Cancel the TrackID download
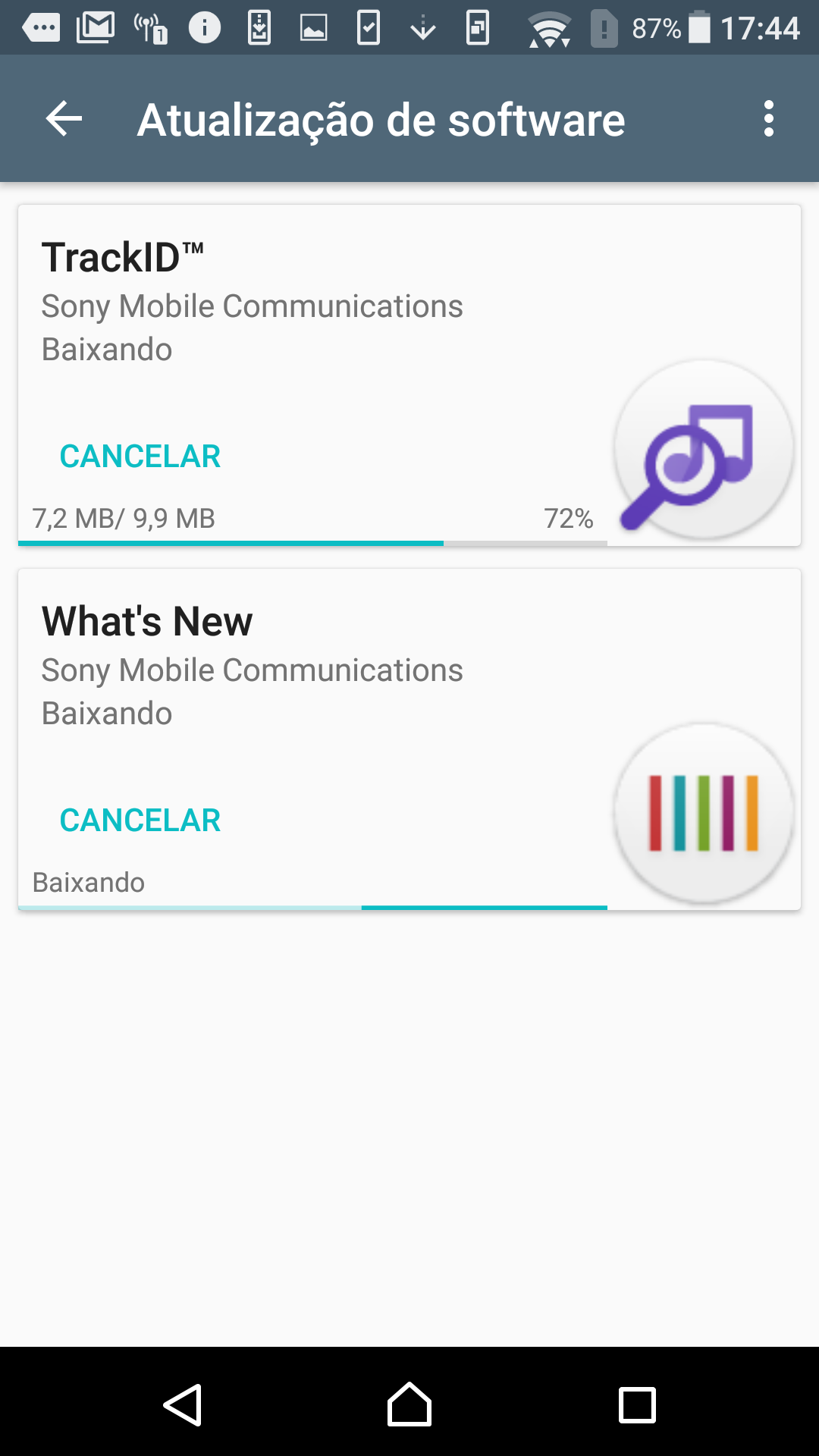 pyautogui.click(x=140, y=457)
